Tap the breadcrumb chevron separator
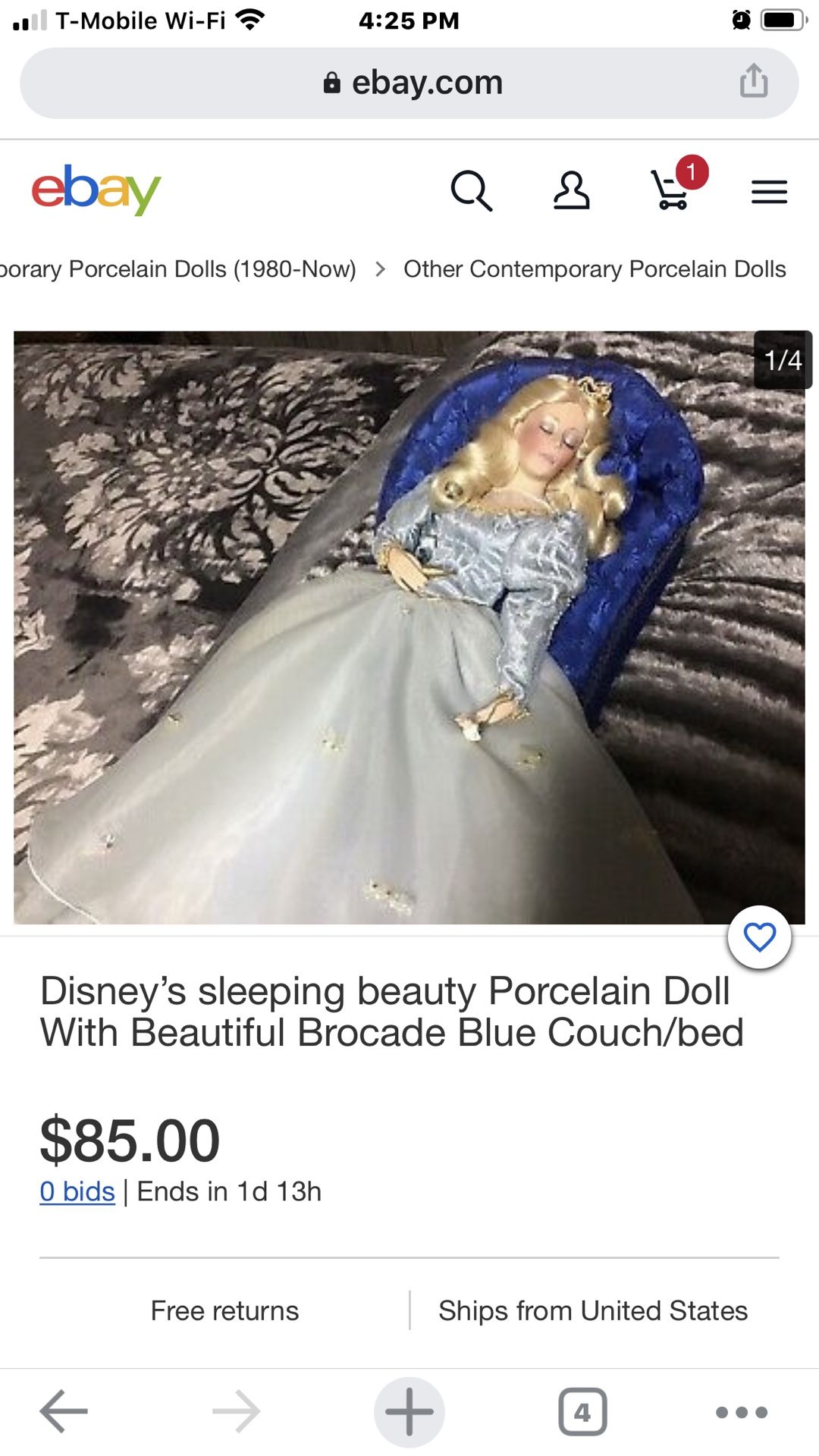819x1456 pixels. click(381, 269)
